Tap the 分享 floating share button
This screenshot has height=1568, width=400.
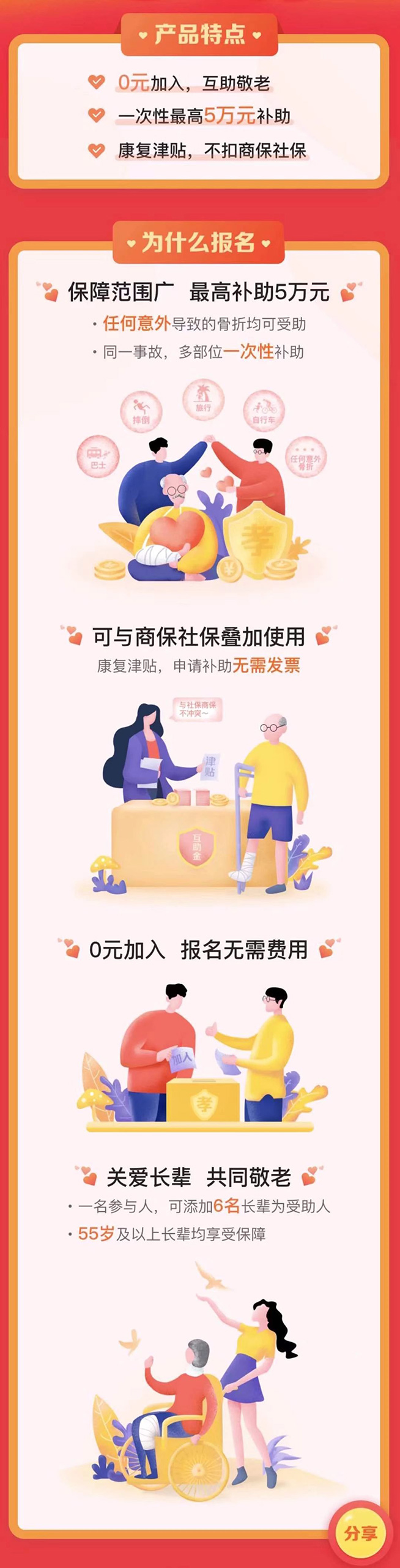(361, 1533)
